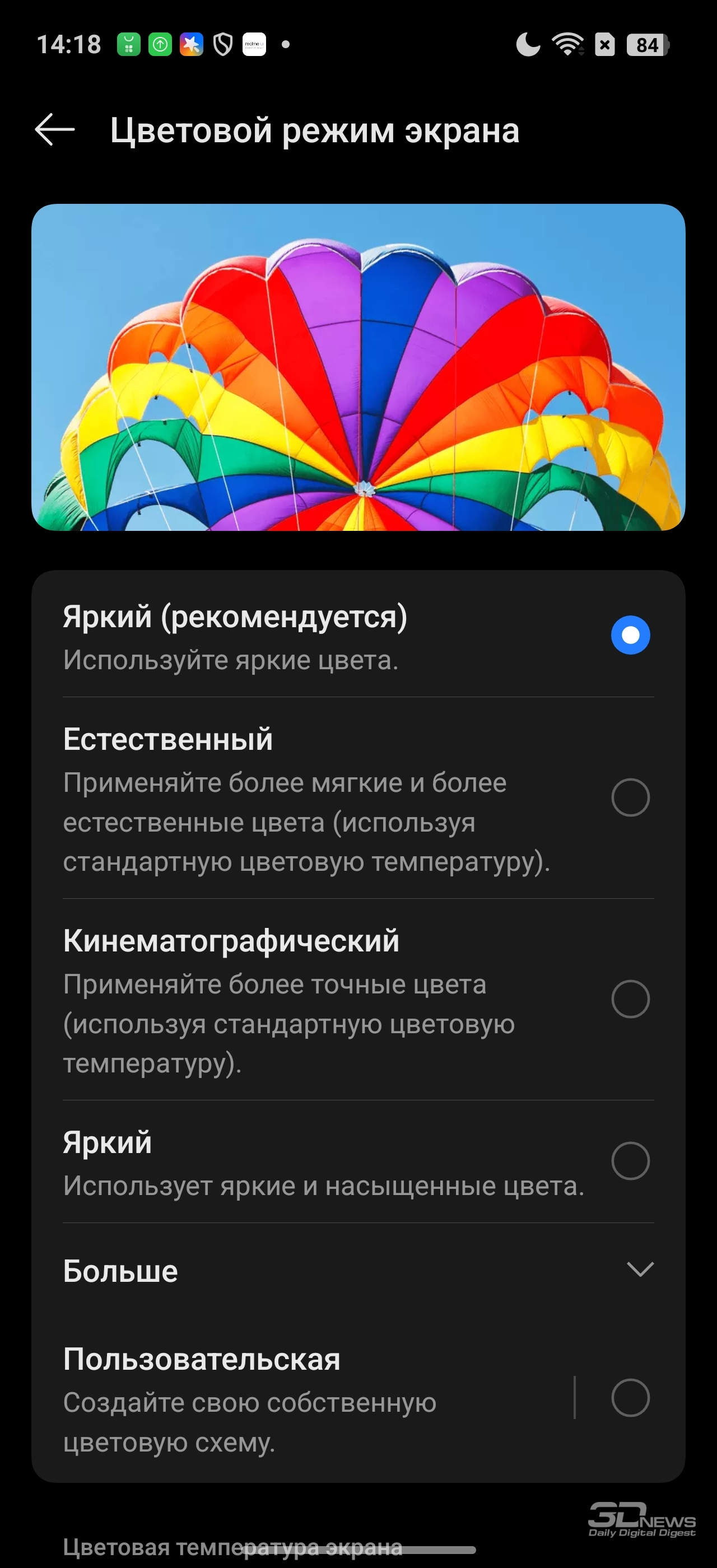Enable the Пользовательская radio button
The width and height of the screenshot is (717, 1568).
[630, 1398]
